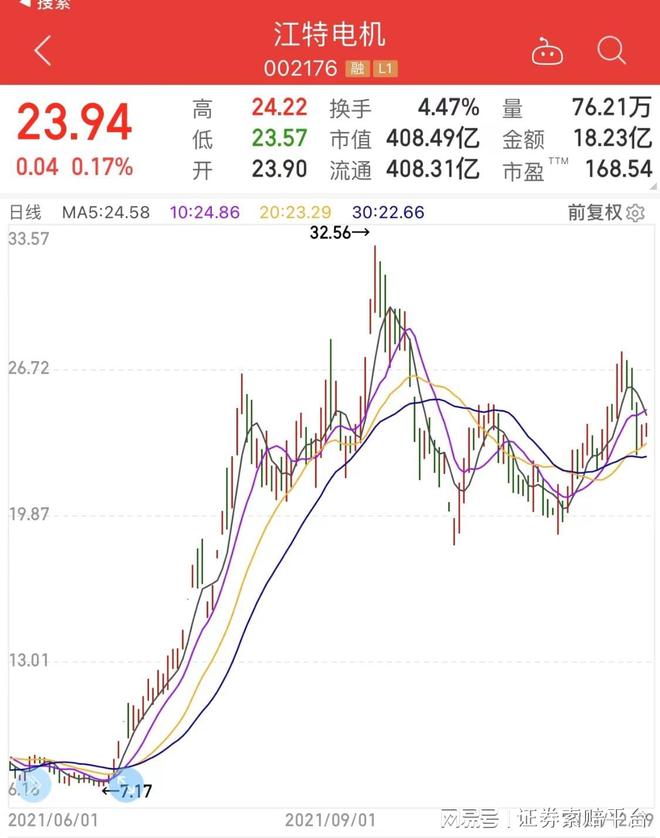
Task: Go back using the header arrow
Action: click(x=42, y=50)
